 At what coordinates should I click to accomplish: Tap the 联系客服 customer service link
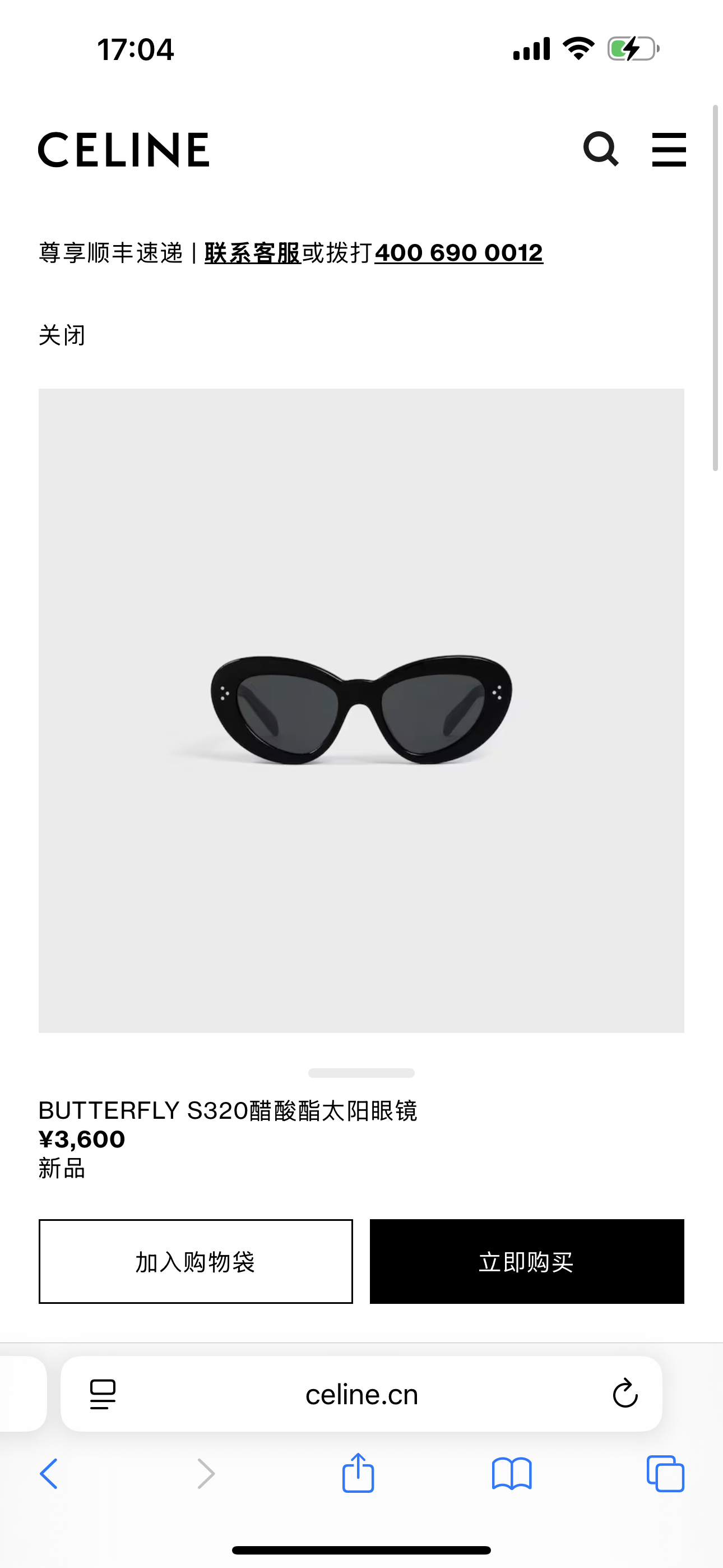click(253, 252)
